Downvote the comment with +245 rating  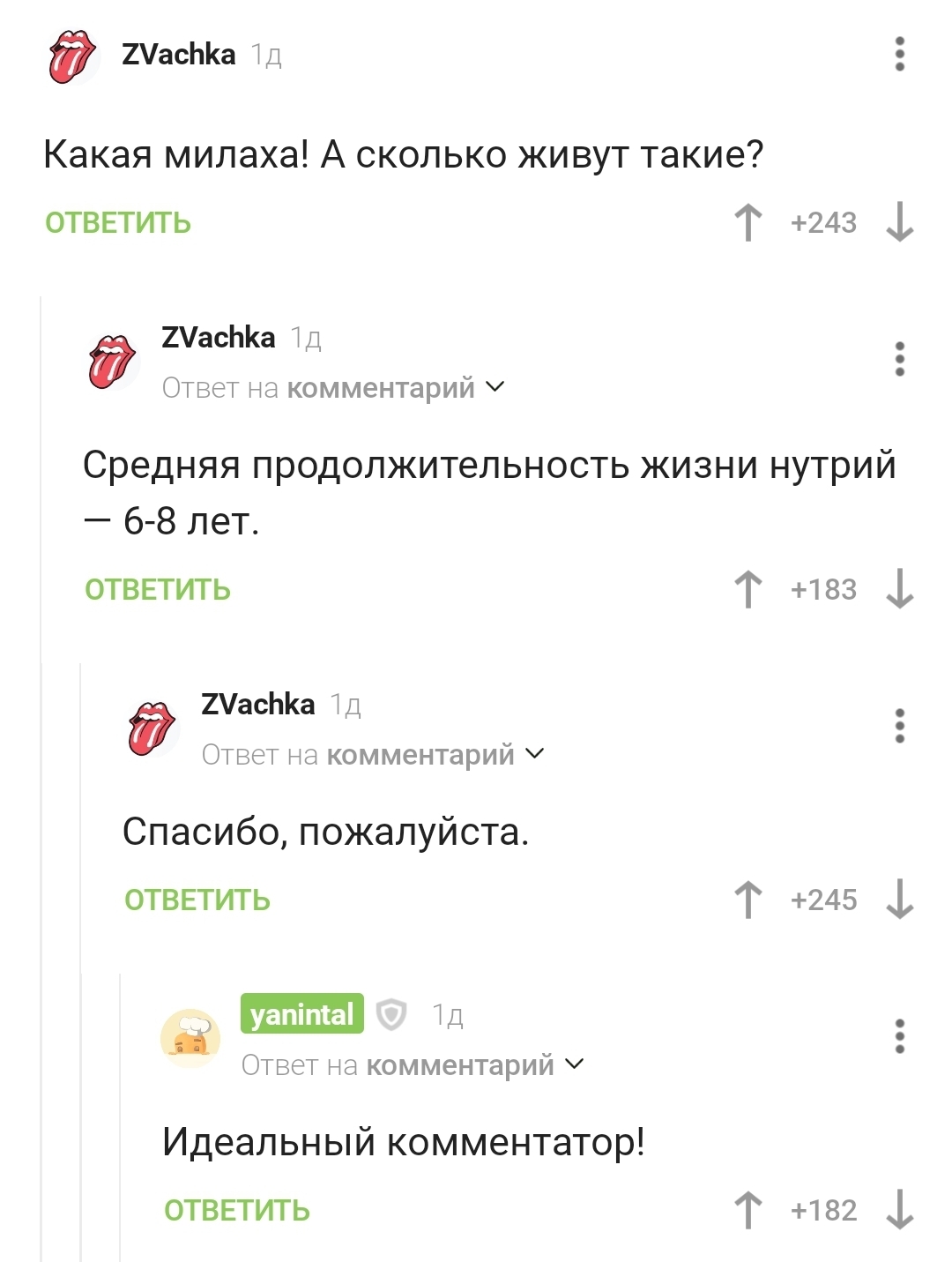click(x=899, y=900)
